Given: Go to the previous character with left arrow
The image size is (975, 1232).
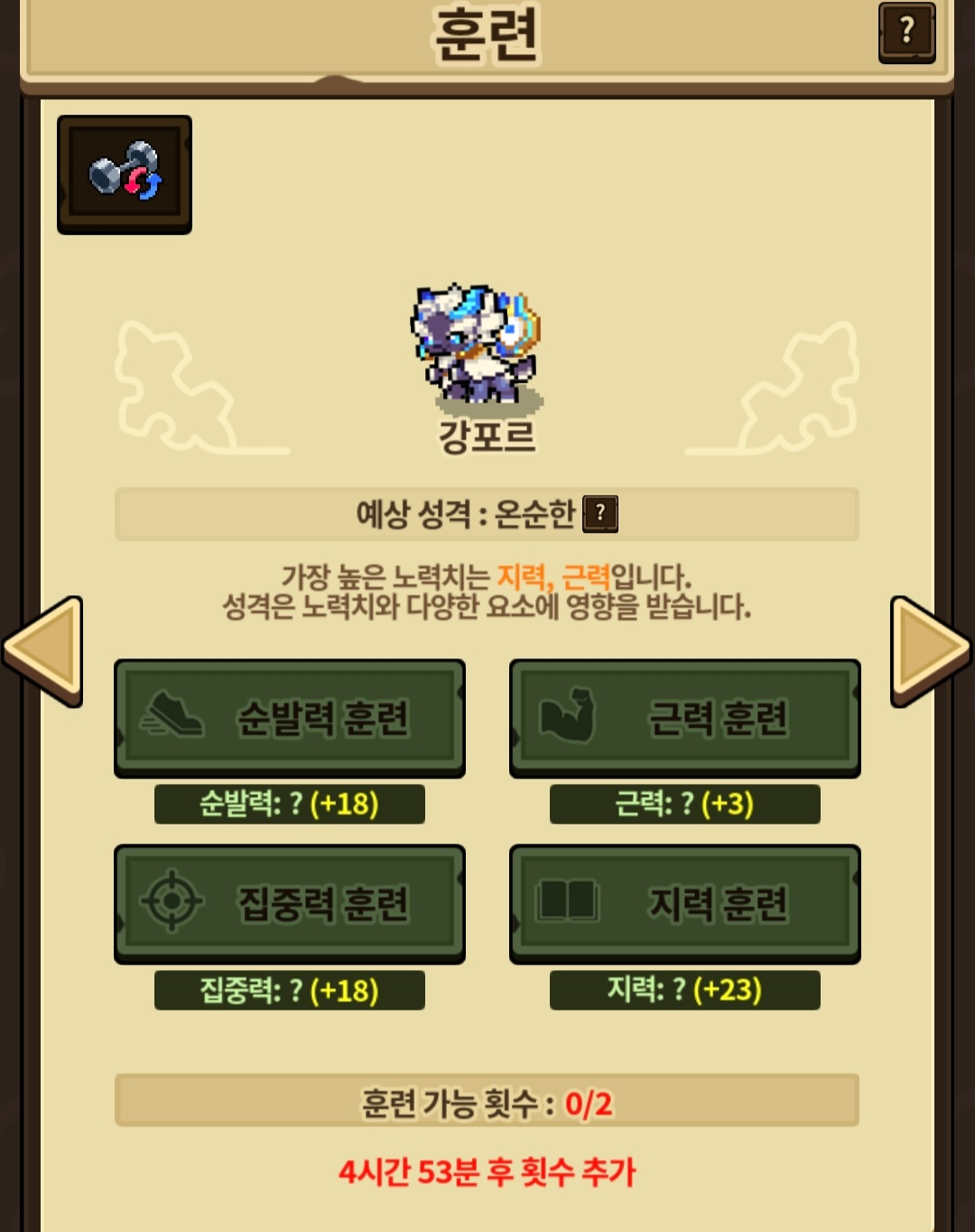Looking at the screenshot, I should coord(43,651).
